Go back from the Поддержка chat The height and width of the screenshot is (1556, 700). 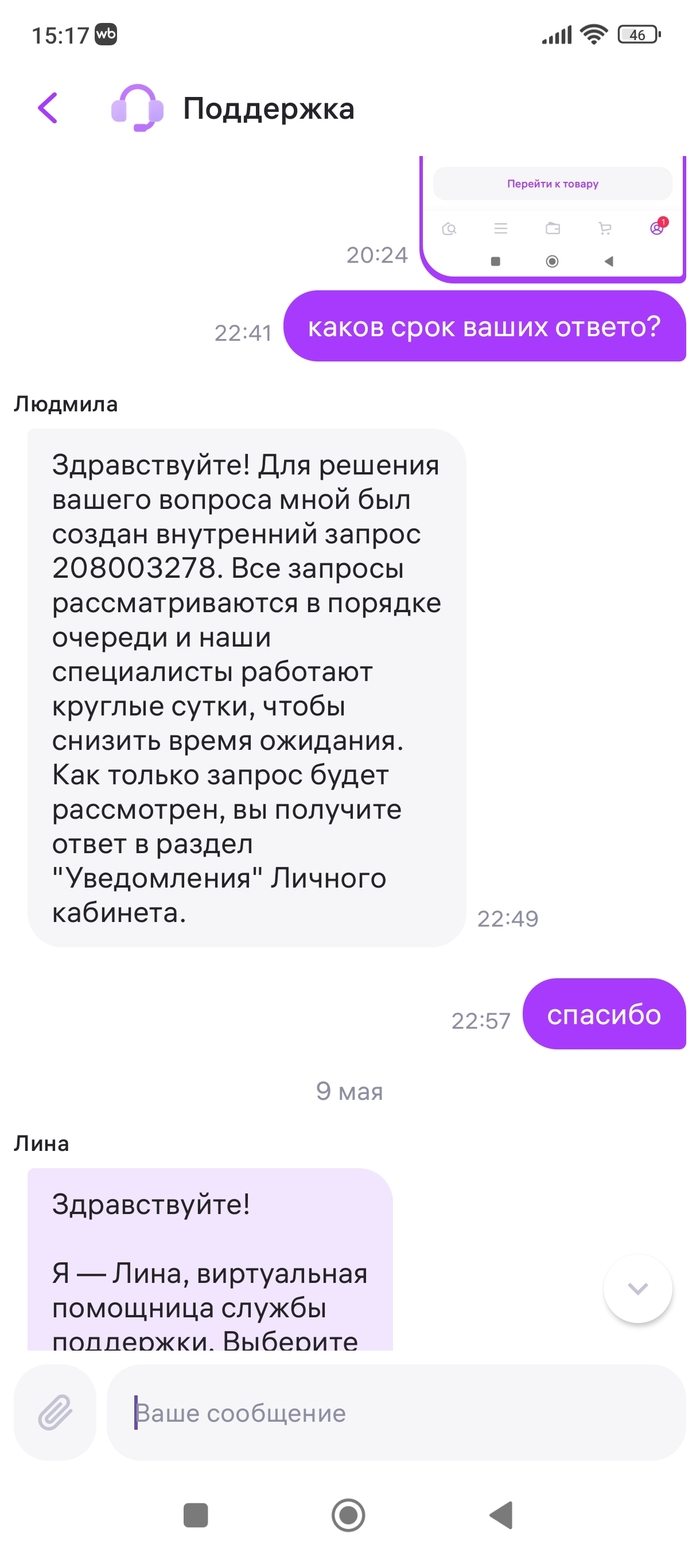[x=48, y=108]
